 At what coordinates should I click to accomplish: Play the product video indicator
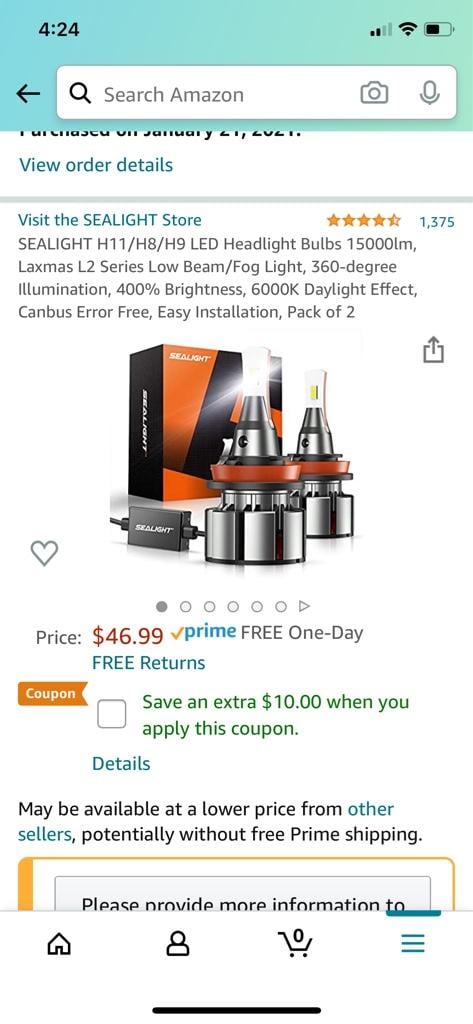coord(304,606)
